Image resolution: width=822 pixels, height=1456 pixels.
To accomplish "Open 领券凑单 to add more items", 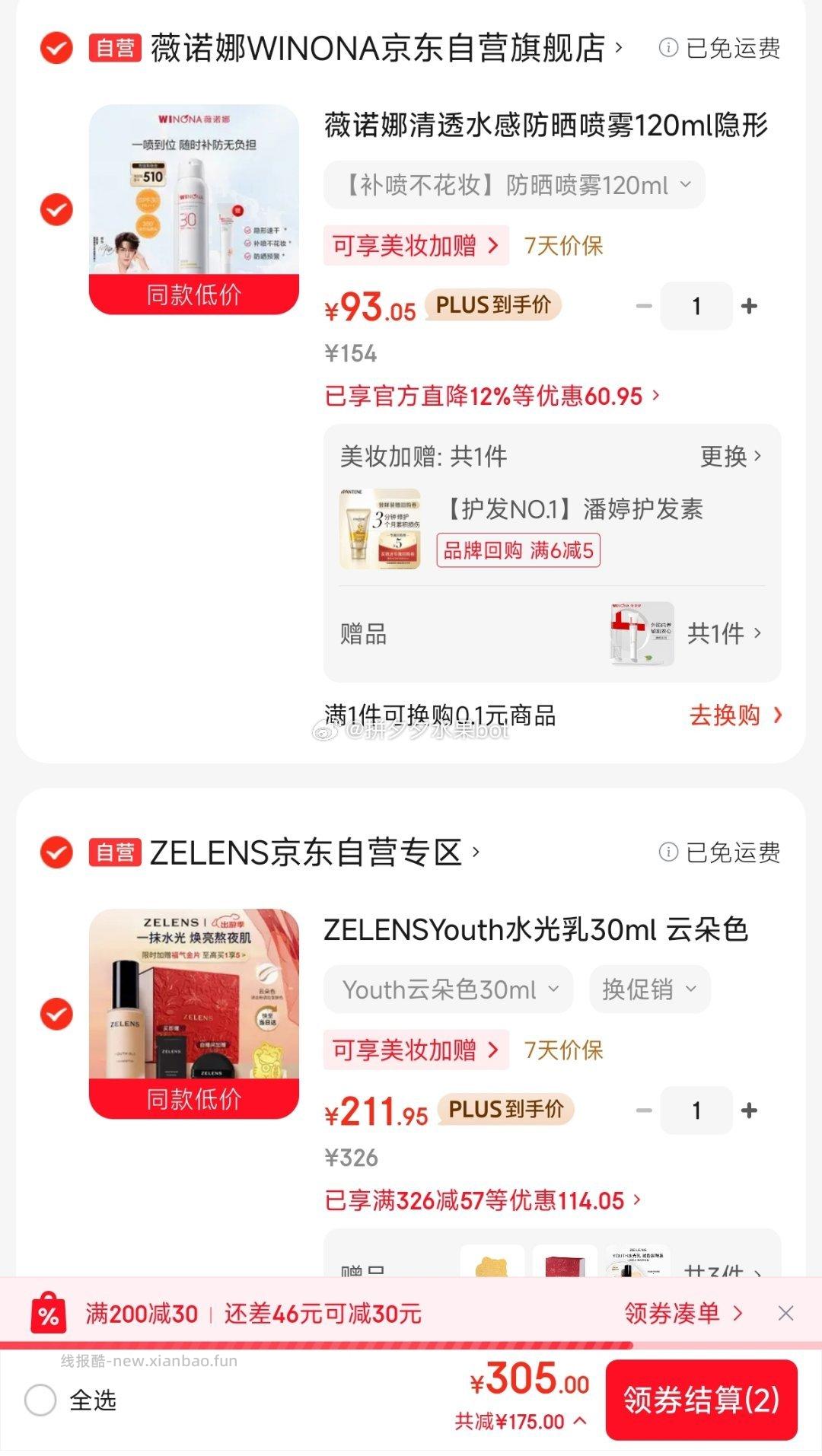I will coord(676,1314).
